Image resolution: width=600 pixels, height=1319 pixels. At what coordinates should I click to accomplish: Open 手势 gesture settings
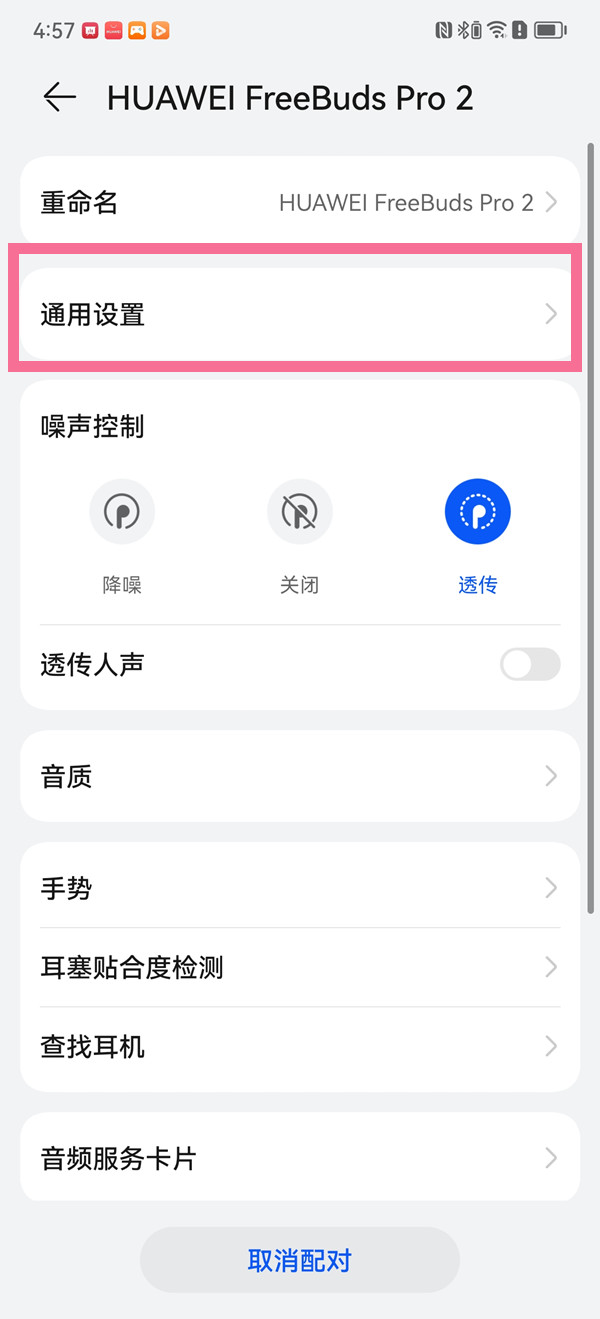tap(299, 888)
